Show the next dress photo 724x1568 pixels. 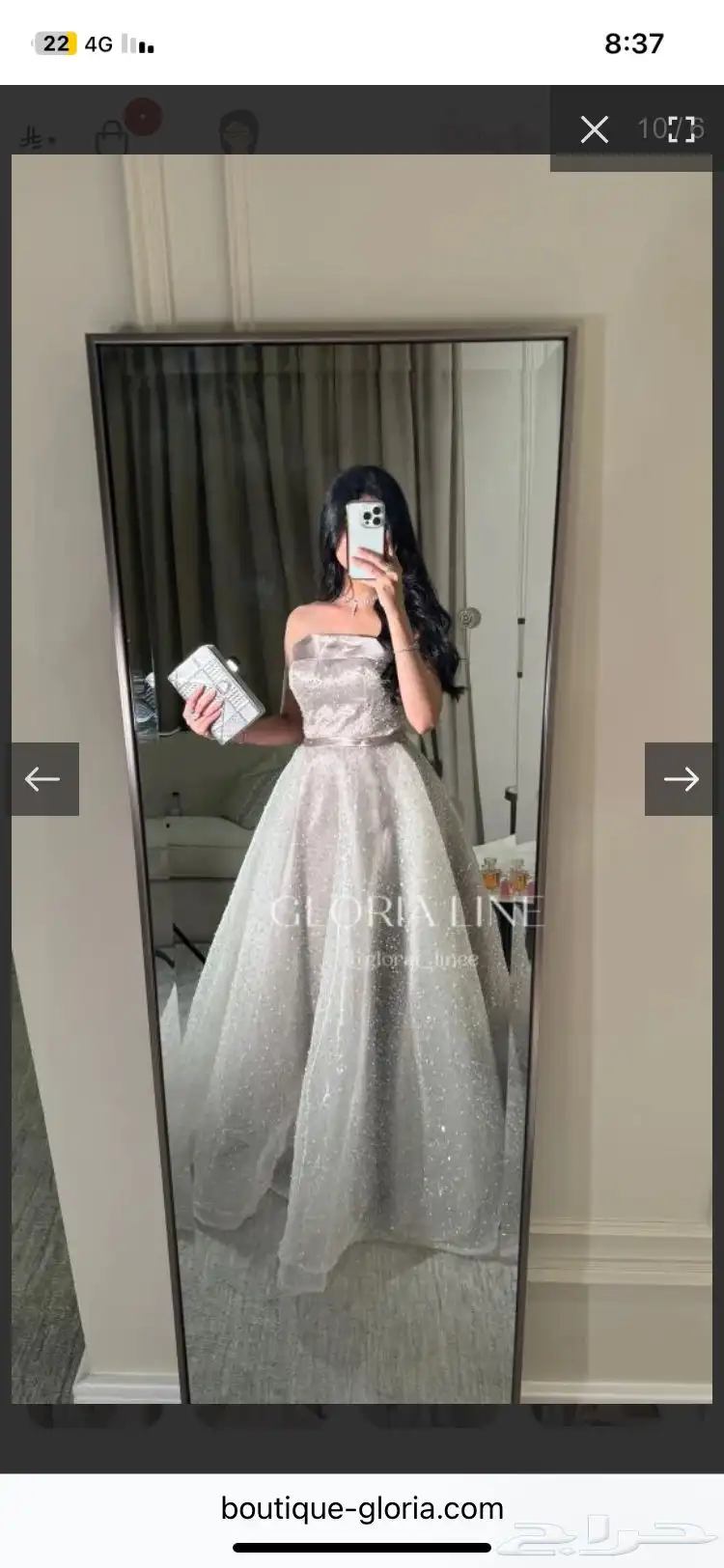(680, 779)
